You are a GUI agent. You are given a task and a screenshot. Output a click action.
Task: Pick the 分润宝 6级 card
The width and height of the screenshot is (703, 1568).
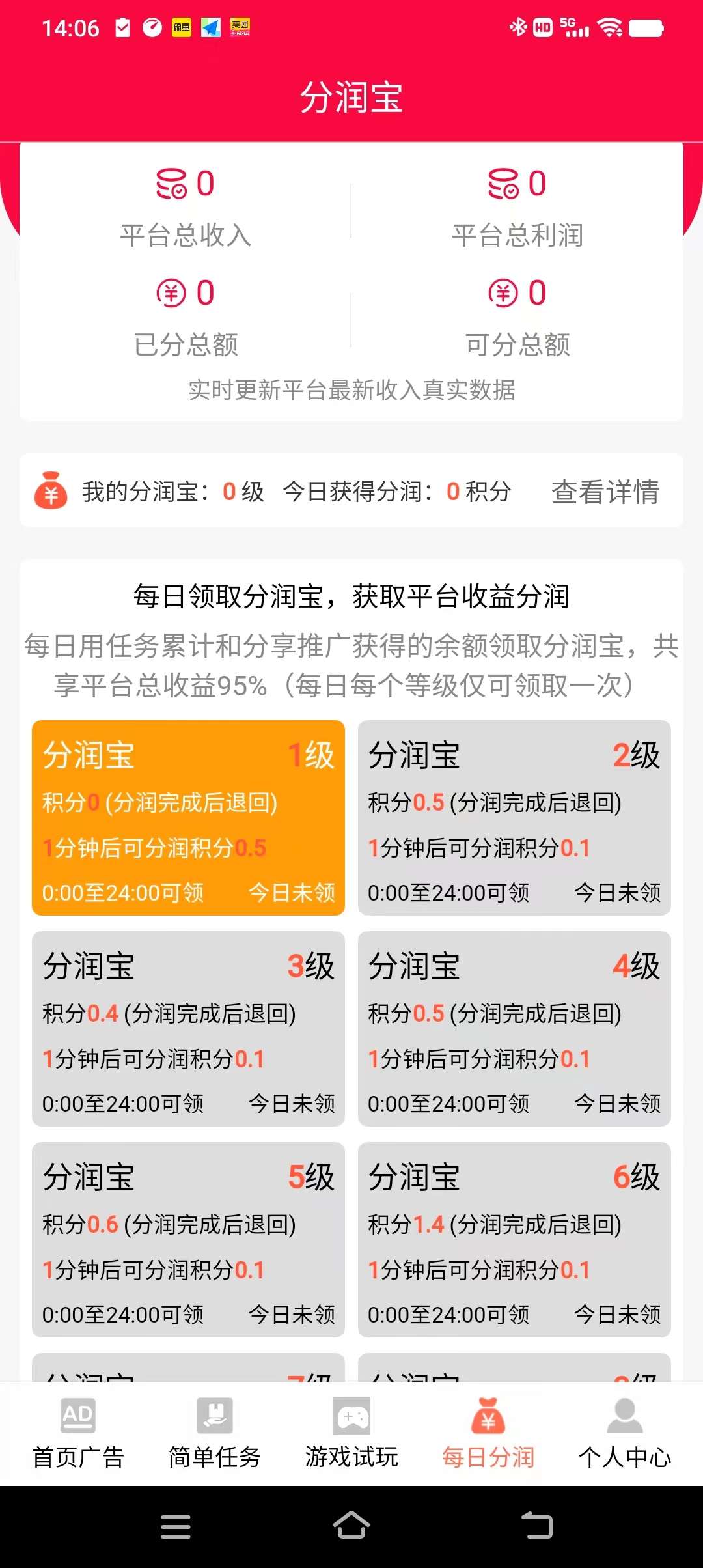tap(514, 1239)
